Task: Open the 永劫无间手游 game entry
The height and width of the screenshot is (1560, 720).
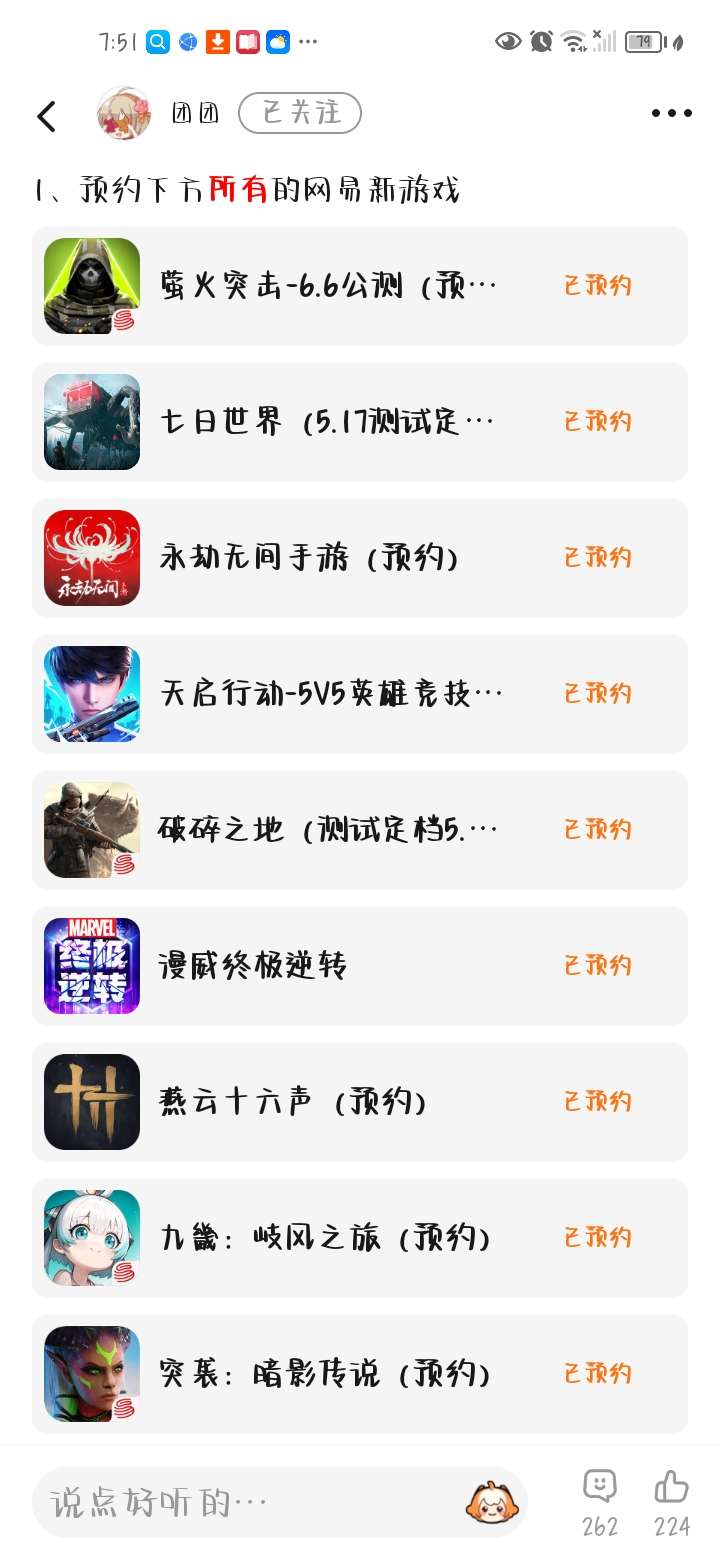Action: pos(310,558)
